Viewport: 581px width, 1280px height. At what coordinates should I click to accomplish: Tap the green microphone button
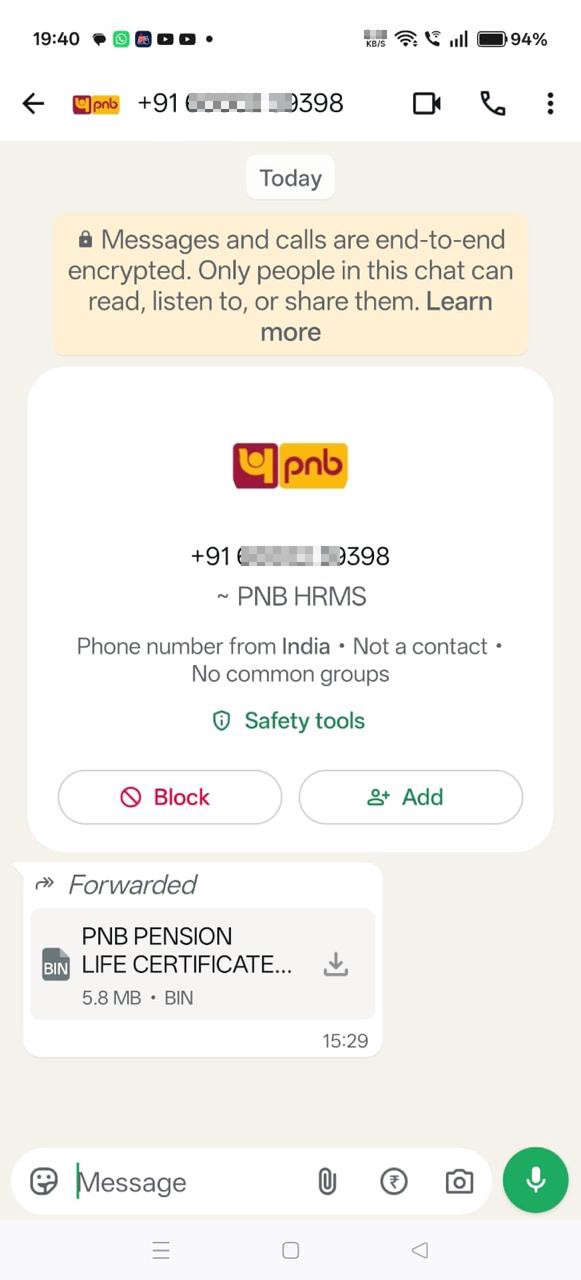pyautogui.click(x=536, y=1180)
